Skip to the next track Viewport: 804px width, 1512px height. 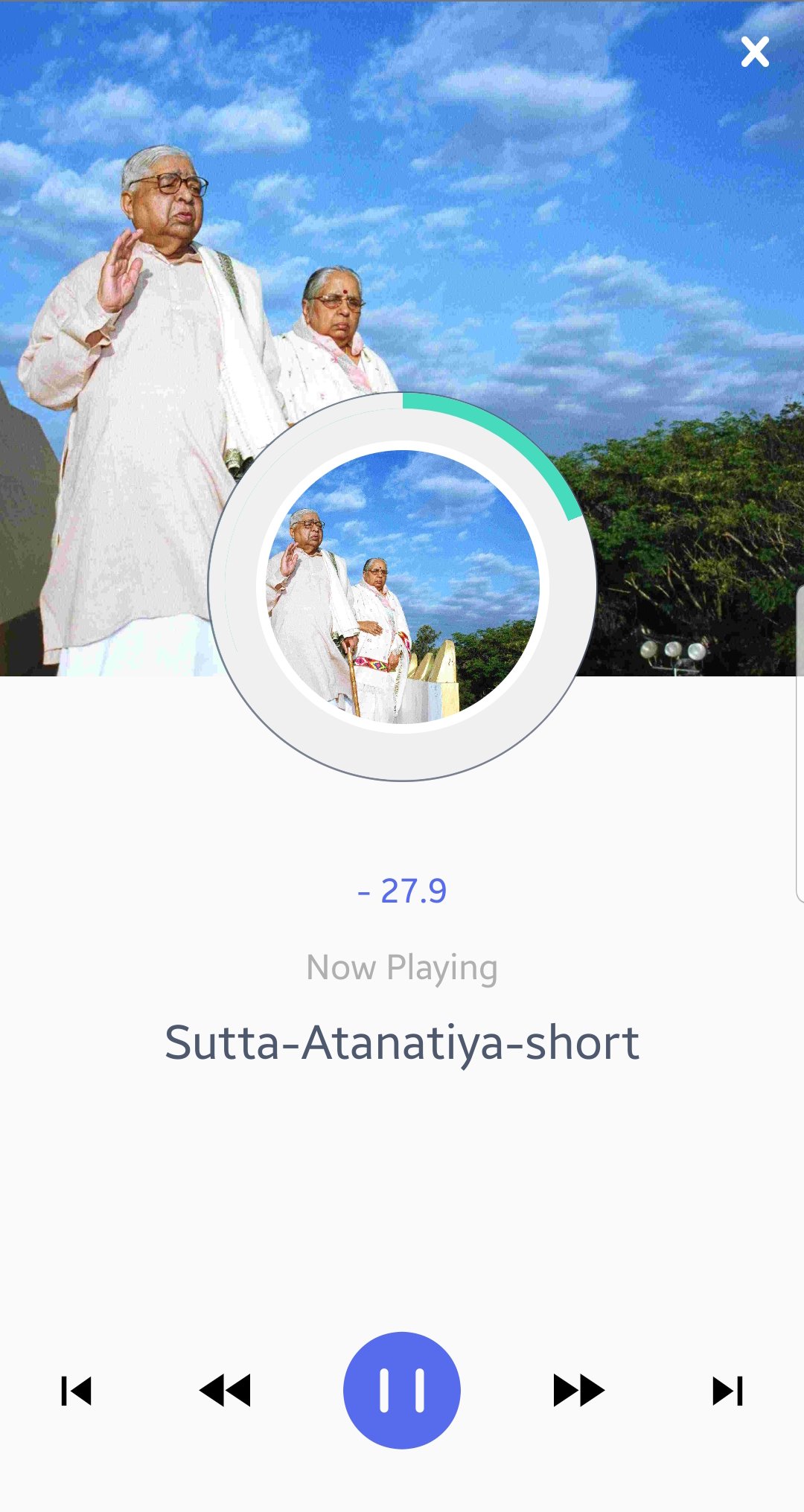tap(727, 1391)
